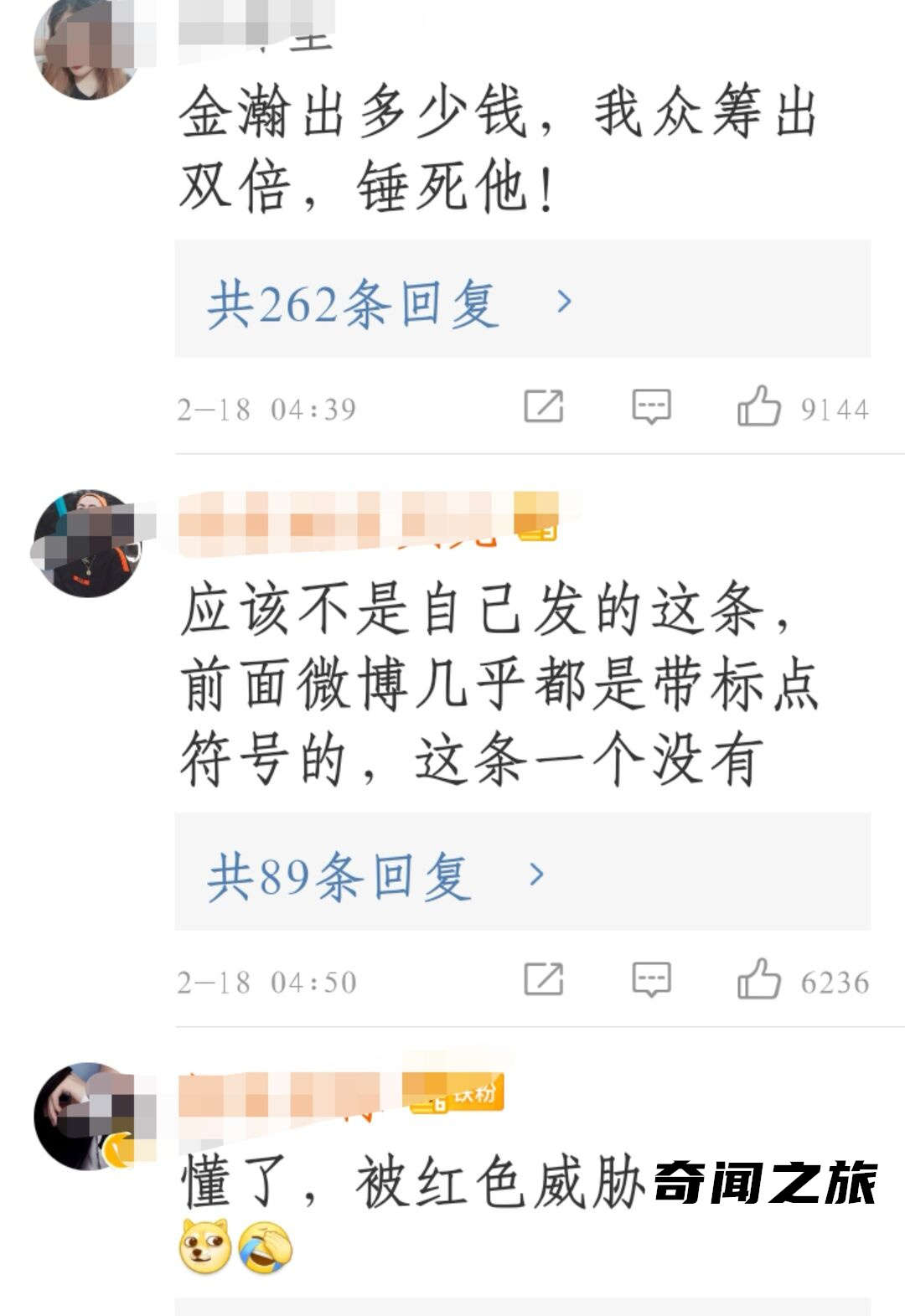Reply to the comment posted at 04:39
The image size is (905, 1316).
click(651, 406)
